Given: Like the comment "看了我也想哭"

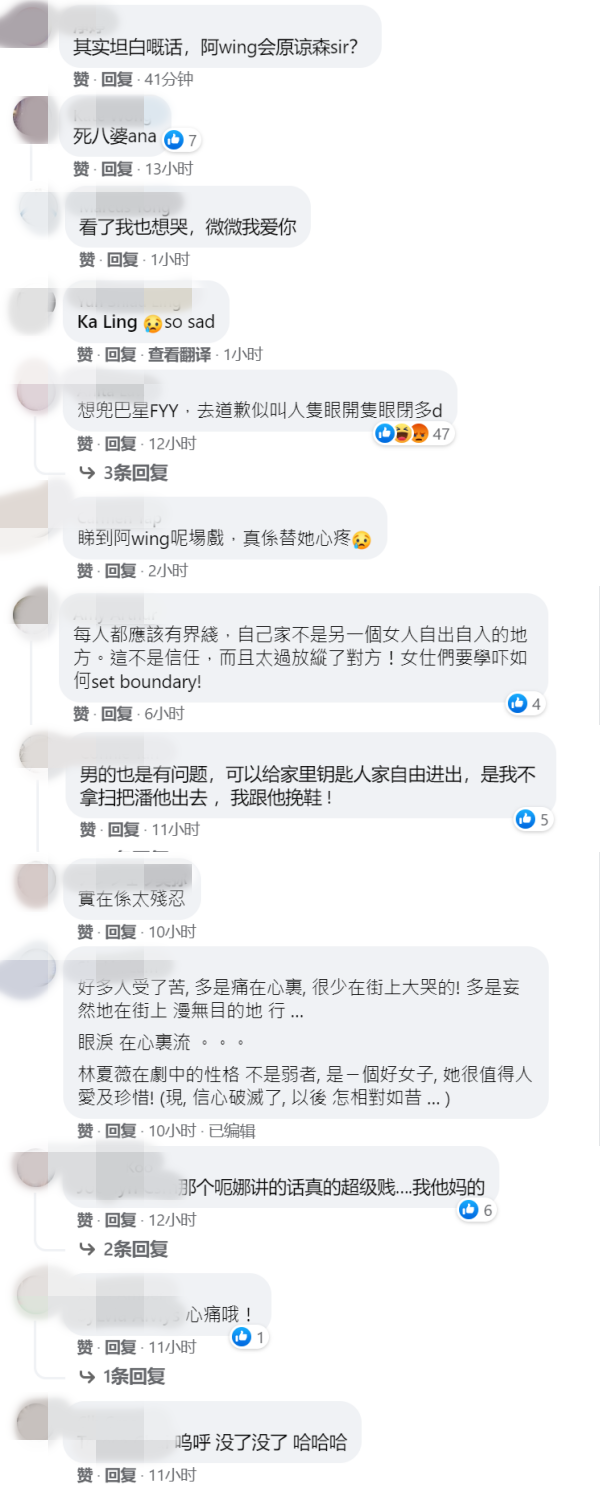Looking at the screenshot, I should pos(87,259).
